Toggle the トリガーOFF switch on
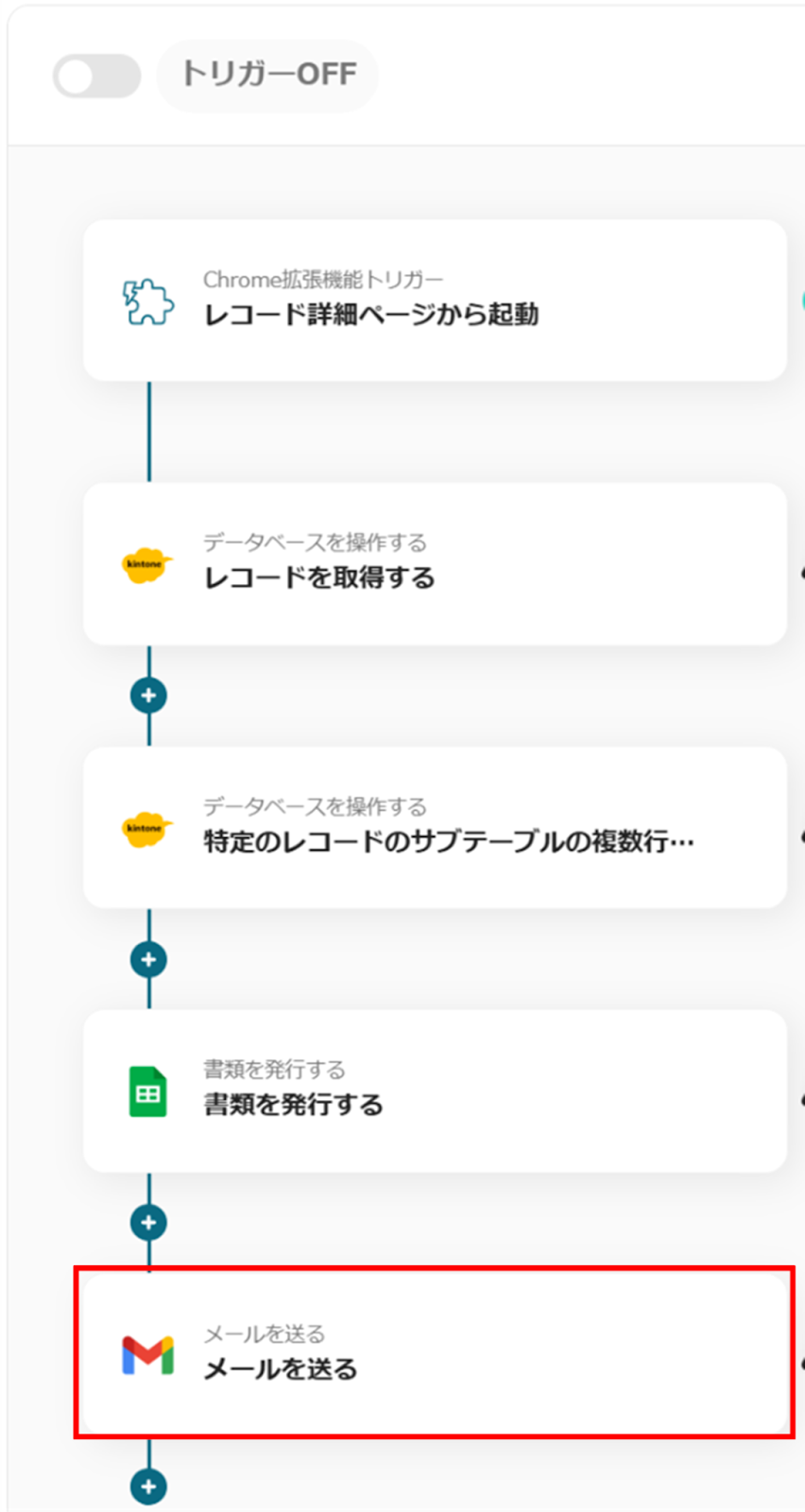 pos(96,76)
